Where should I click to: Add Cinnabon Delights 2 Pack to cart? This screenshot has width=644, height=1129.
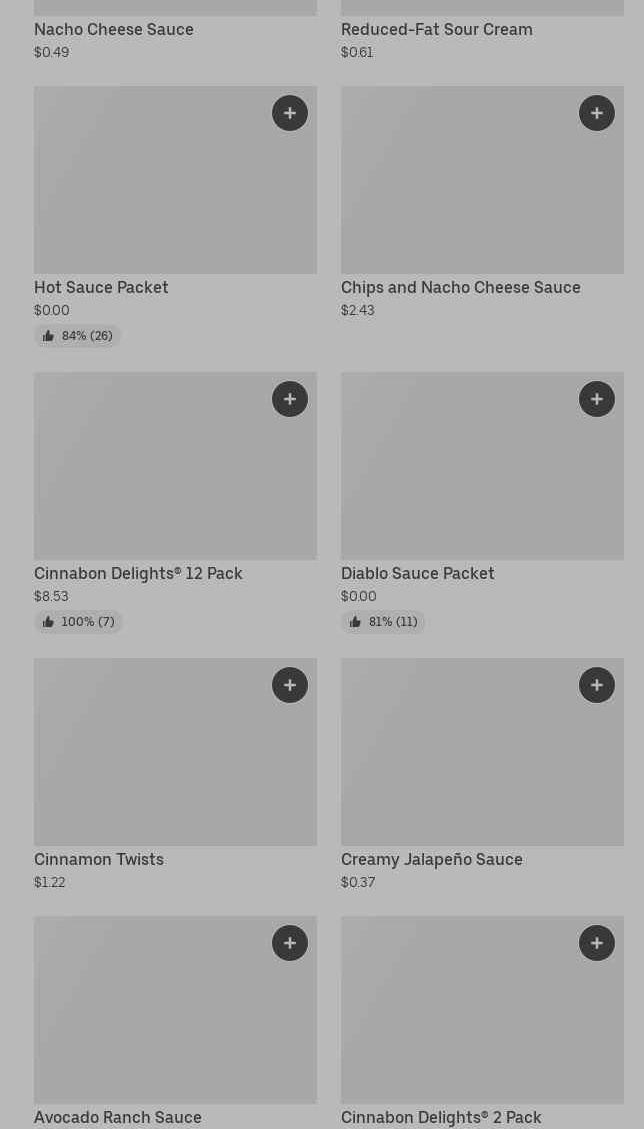[597, 943]
